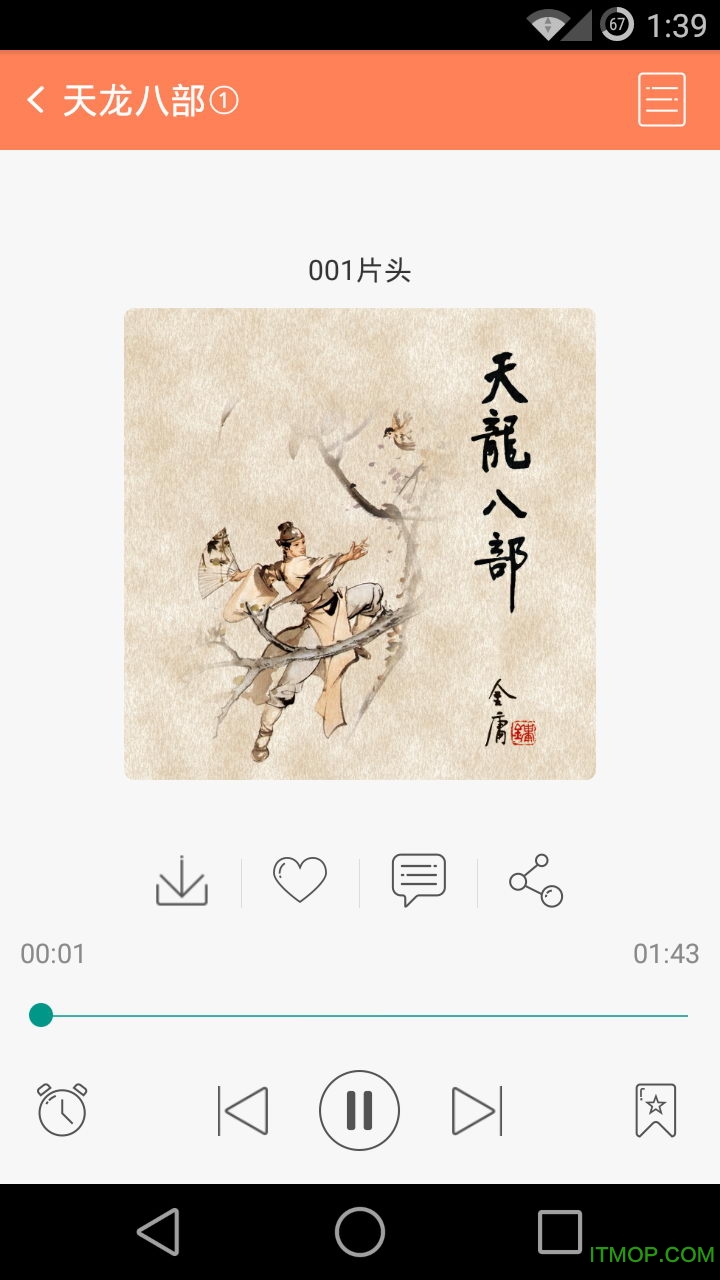Open the comments icon below the cover
This screenshot has height=1280, width=720.
click(418, 880)
